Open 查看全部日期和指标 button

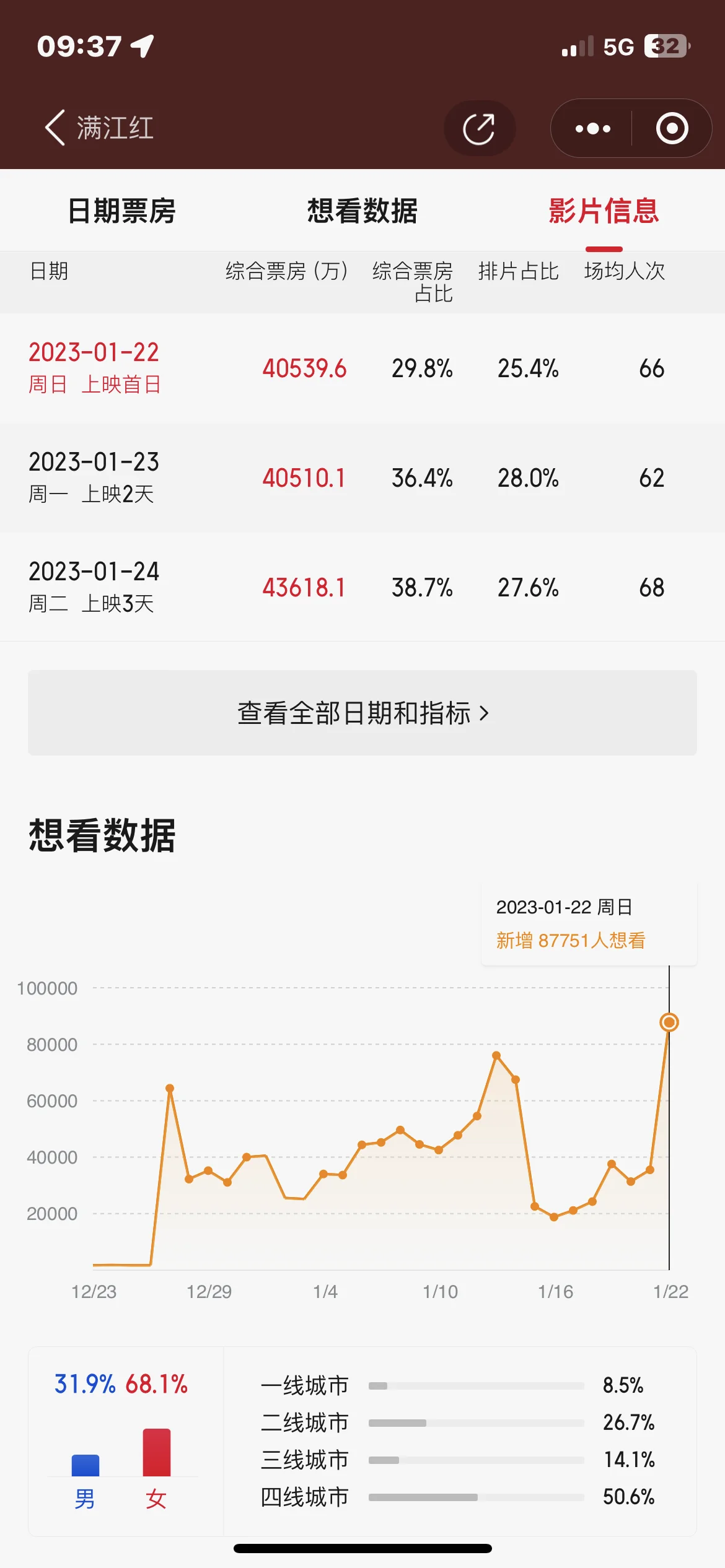coord(362,713)
